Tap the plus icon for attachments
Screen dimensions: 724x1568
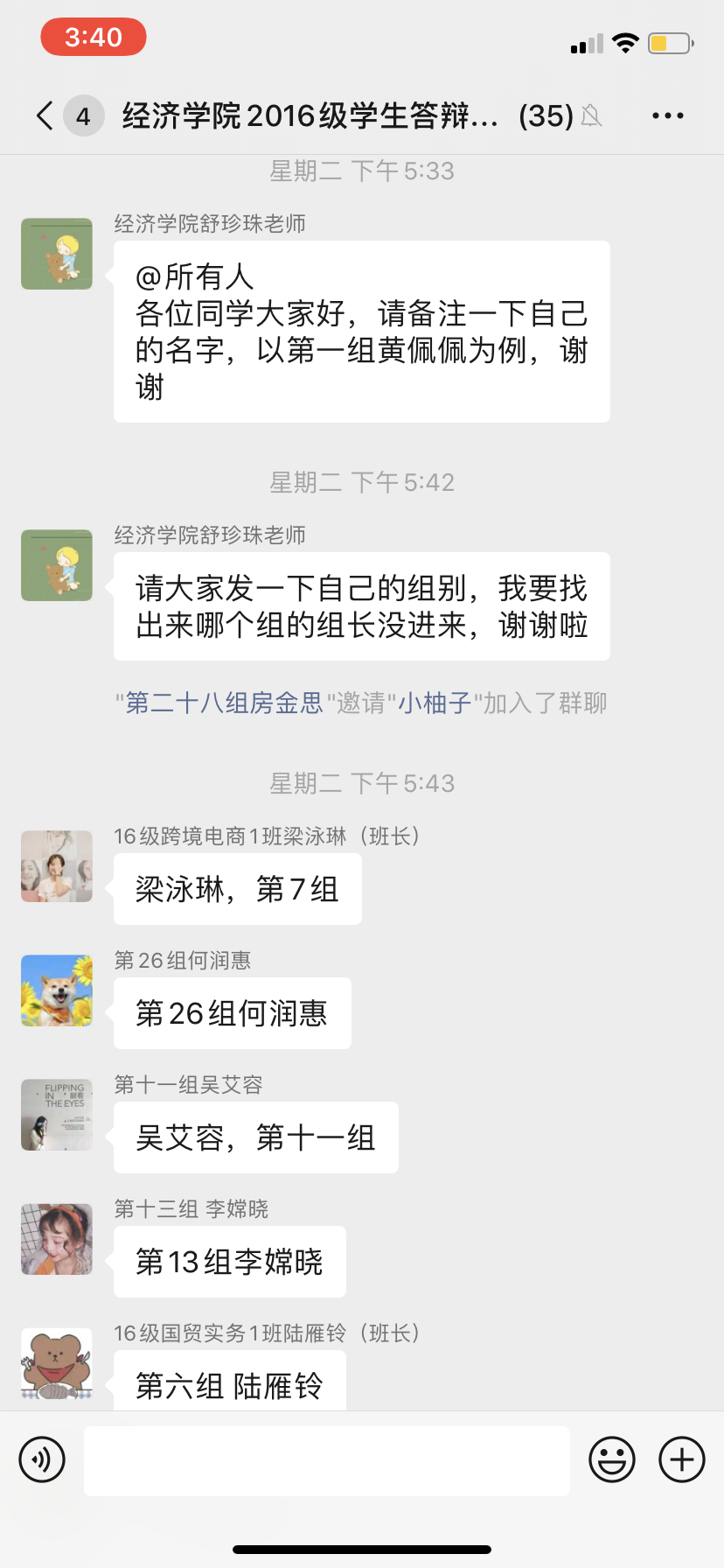tap(681, 1459)
